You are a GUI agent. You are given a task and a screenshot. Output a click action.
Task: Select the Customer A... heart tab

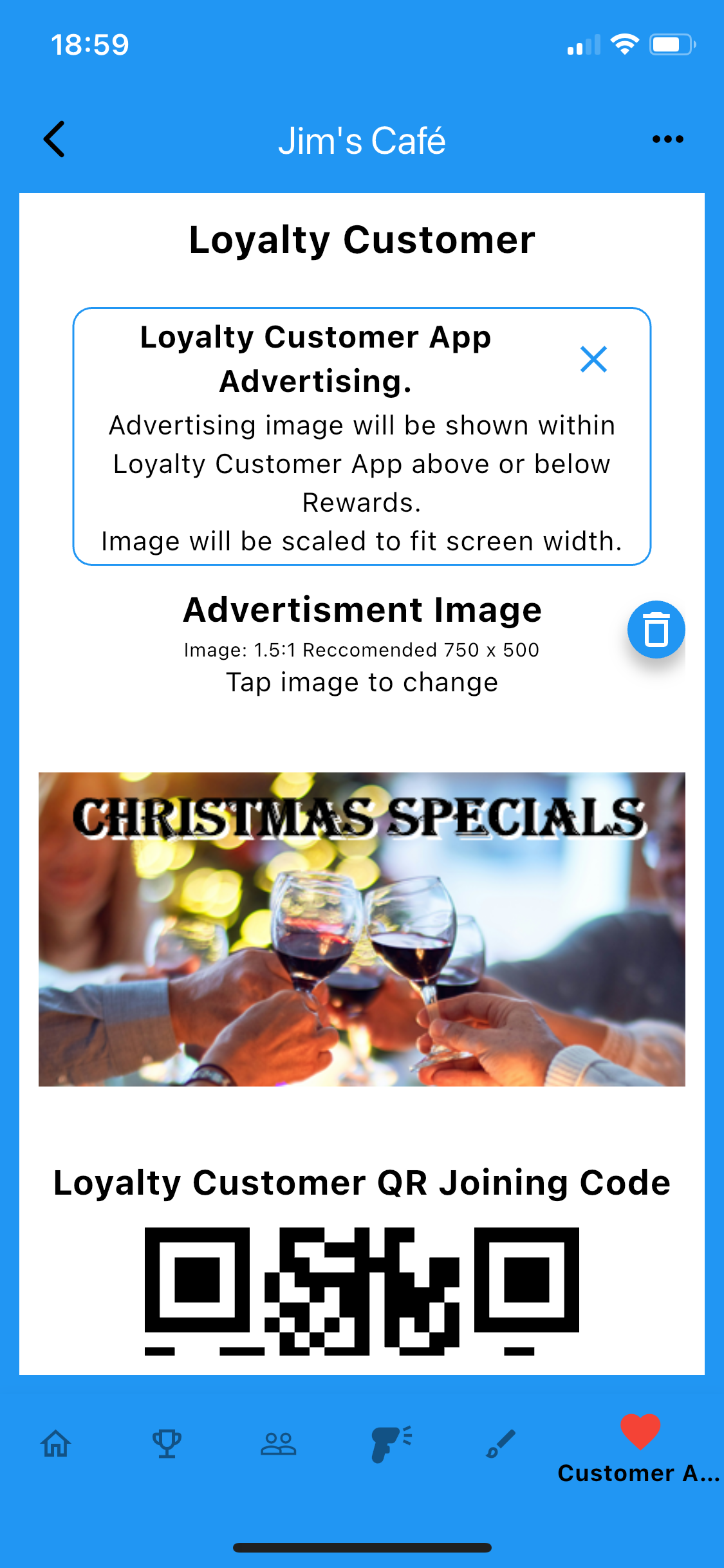click(639, 1445)
